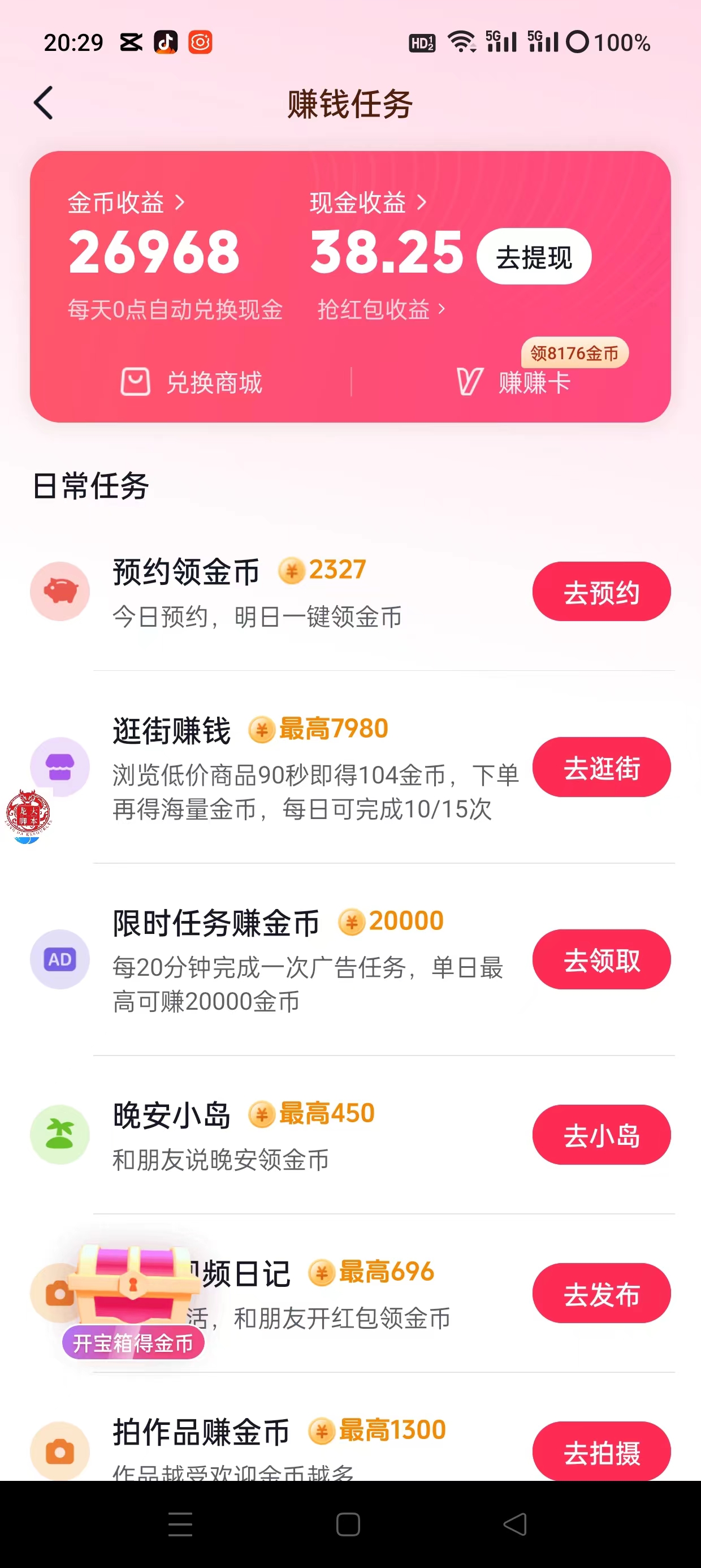Open 现金收益 details with the arrow

(x=422, y=203)
